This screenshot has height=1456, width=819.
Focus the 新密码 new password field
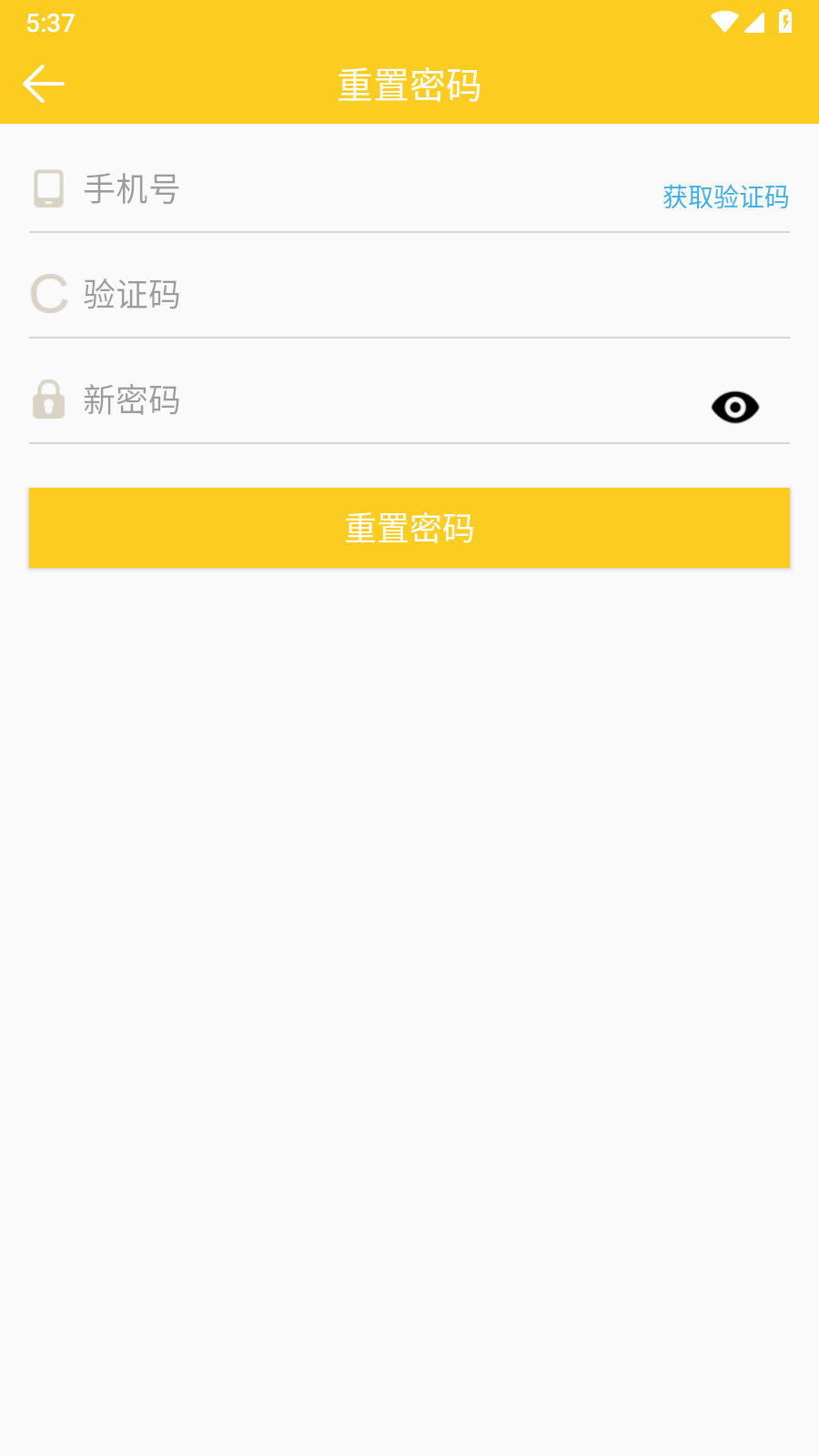tap(382, 400)
